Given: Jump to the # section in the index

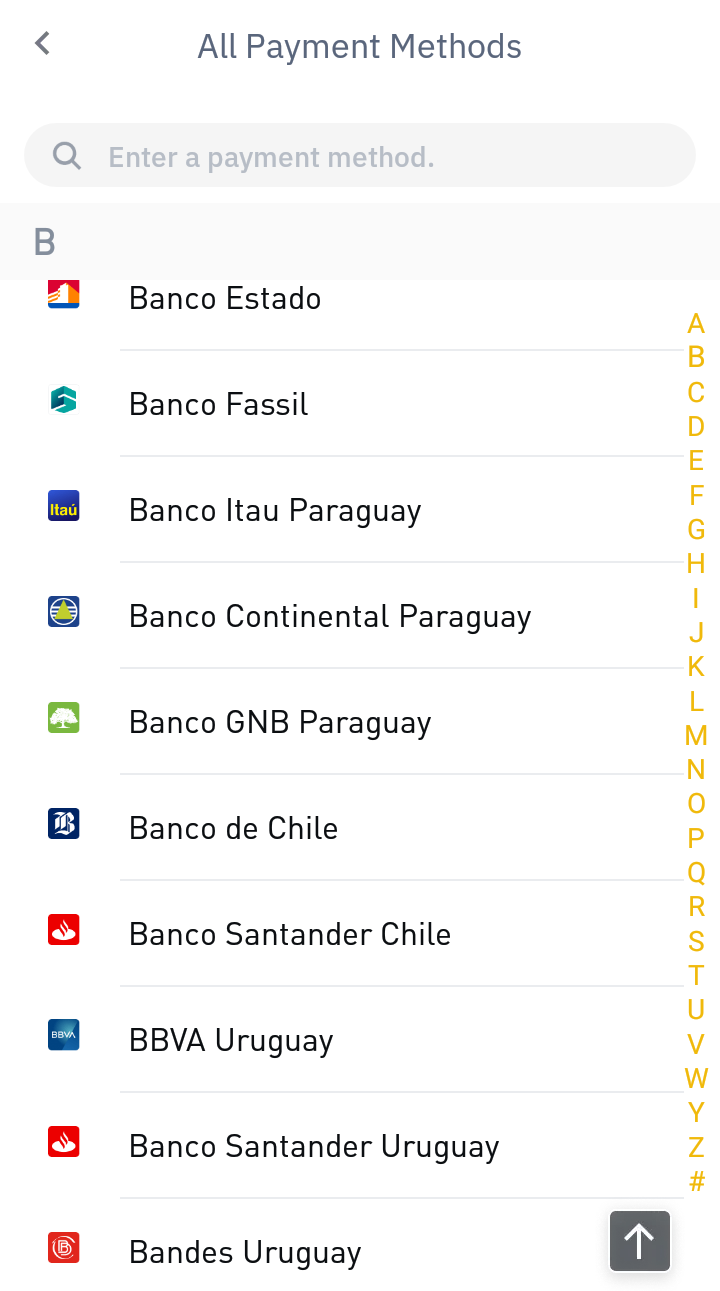Looking at the screenshot, I should point(696,1182).
